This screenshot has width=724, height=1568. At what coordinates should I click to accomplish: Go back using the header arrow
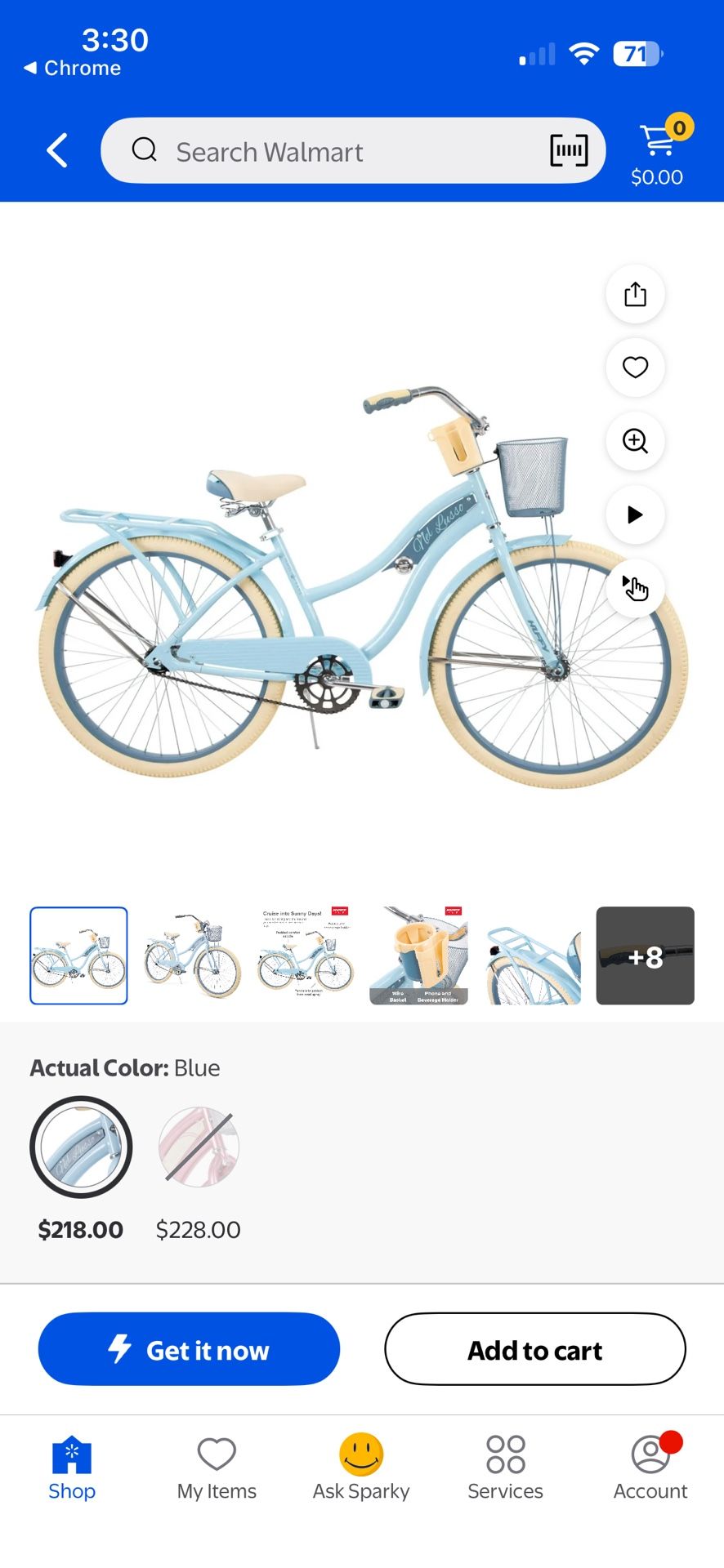point(57,151)
